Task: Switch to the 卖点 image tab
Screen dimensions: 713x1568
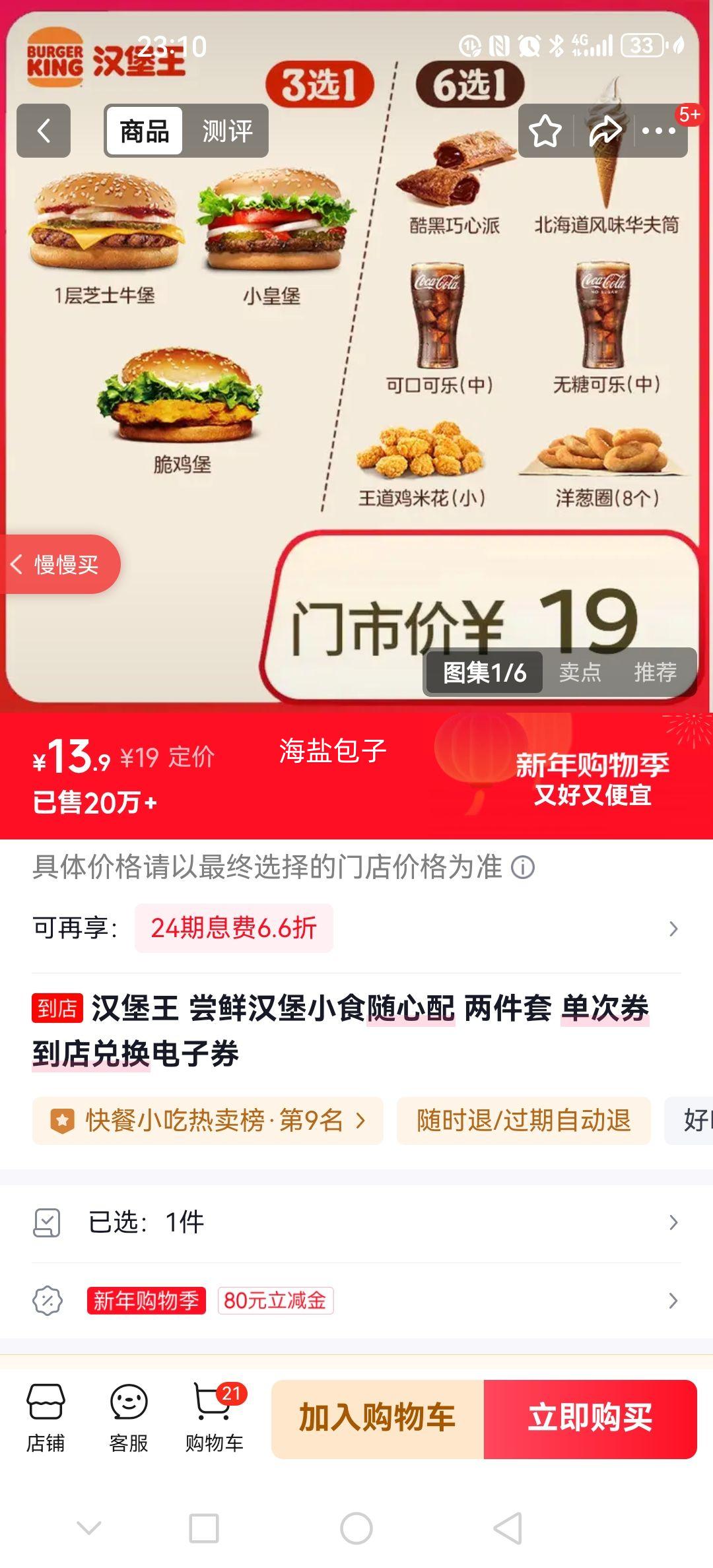Action: [x=580, y=673]
